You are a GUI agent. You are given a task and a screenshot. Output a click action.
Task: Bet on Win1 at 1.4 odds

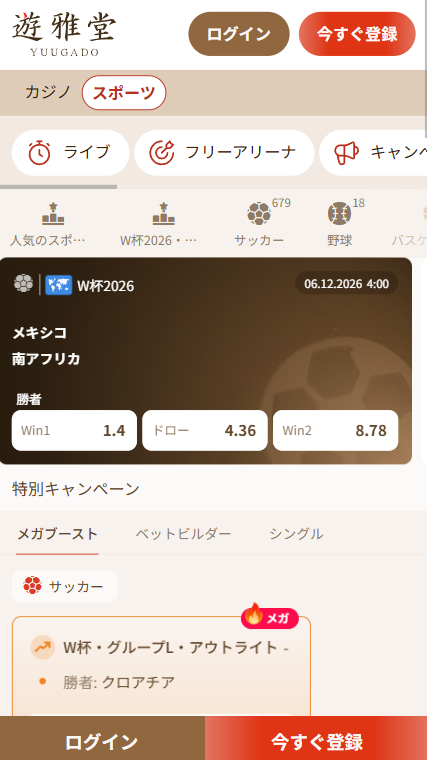(74, 430)
